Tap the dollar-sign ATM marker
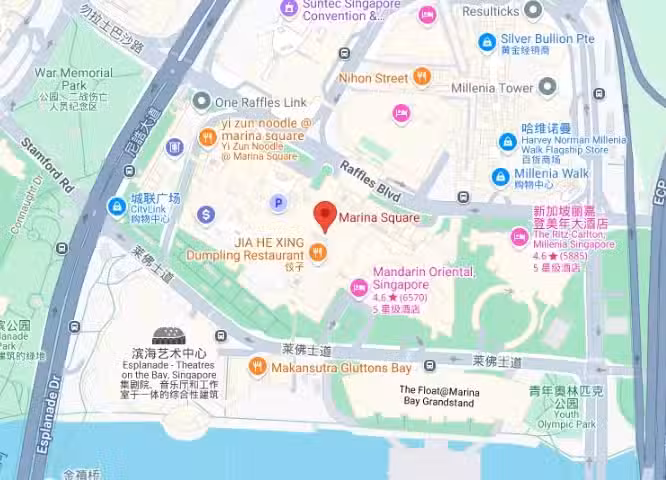This screenshot has height=480, width=666. [x=206, y=214]
